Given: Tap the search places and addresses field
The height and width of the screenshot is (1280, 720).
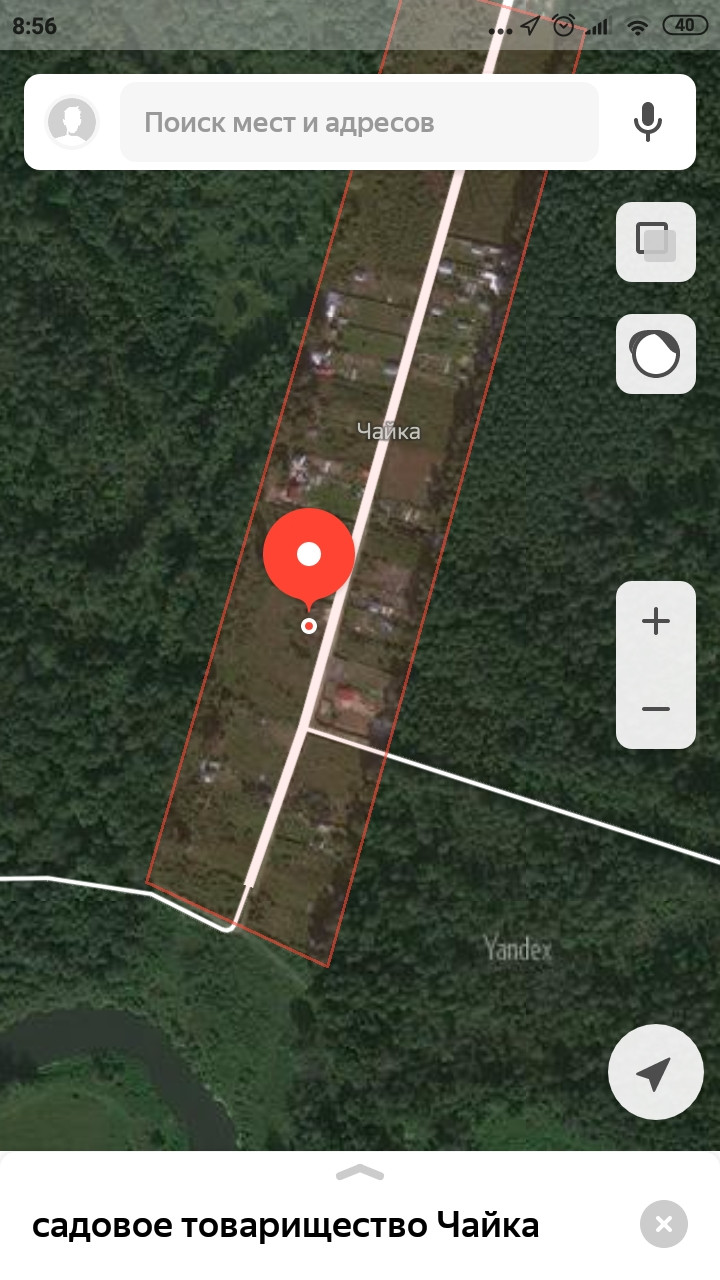Looking at the screenshot, I should (x=358, y=122).
